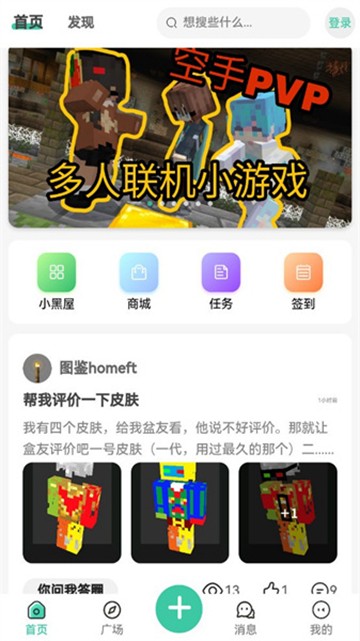
Task: View 图鉴homeft's profile avatar
Action: click(x=37, y=368)
